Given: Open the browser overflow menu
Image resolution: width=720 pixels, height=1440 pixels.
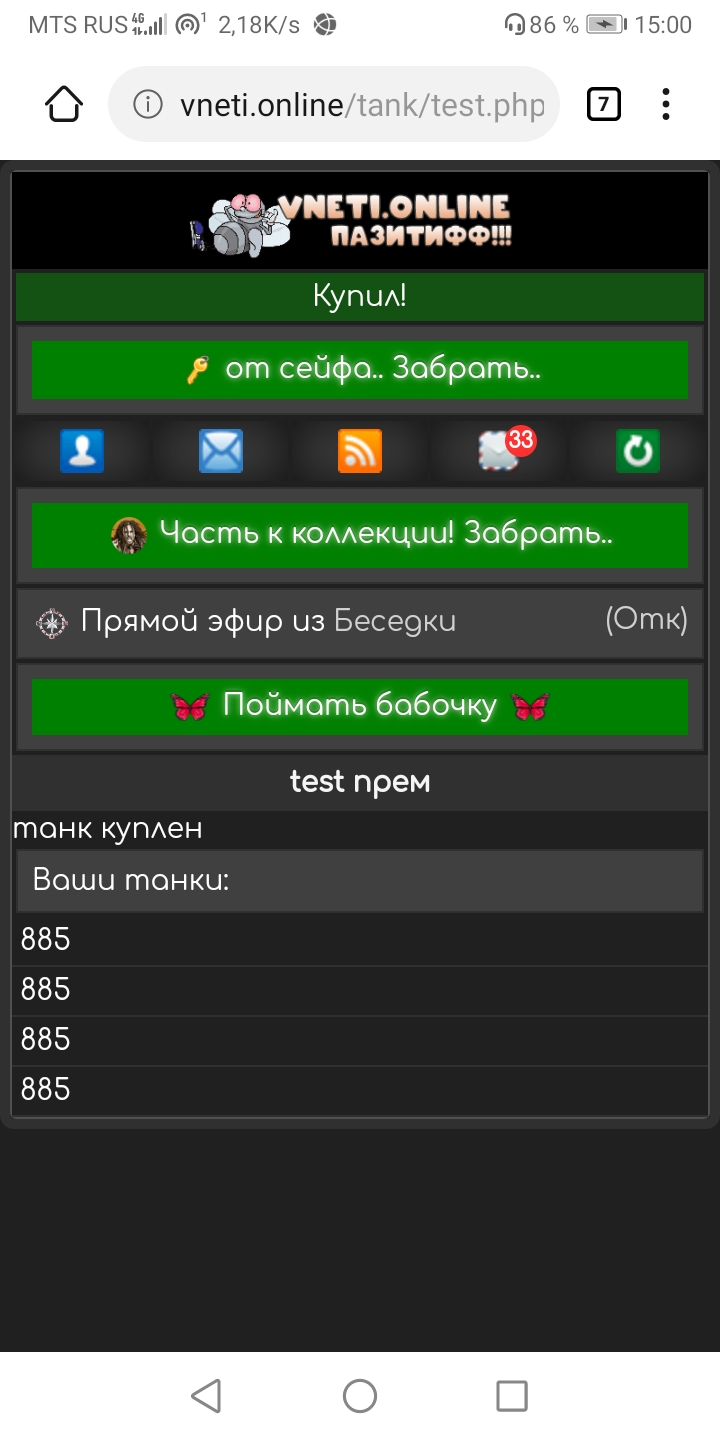Looking at the screenshot, I should click(666, 104).
